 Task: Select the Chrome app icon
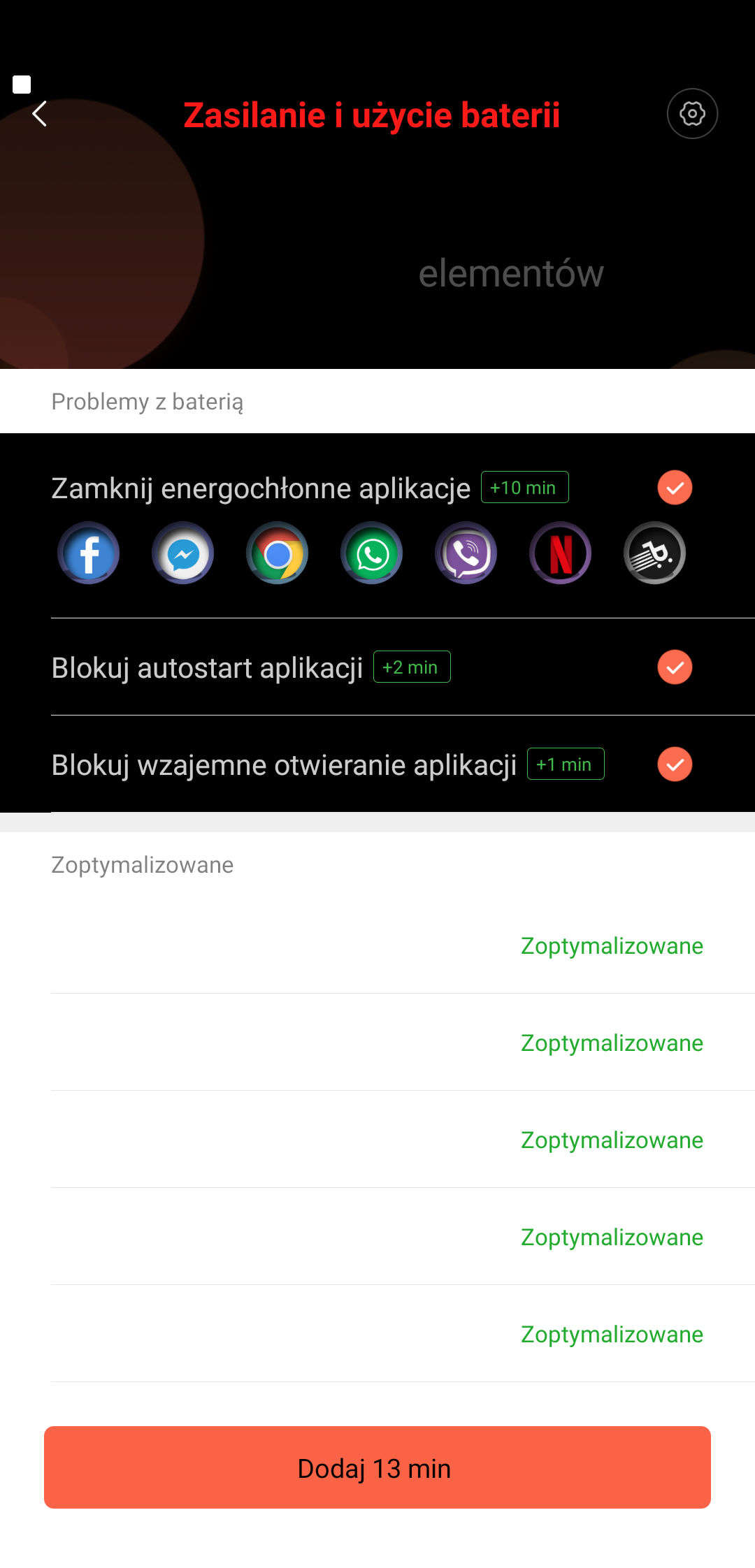[278, 553]
